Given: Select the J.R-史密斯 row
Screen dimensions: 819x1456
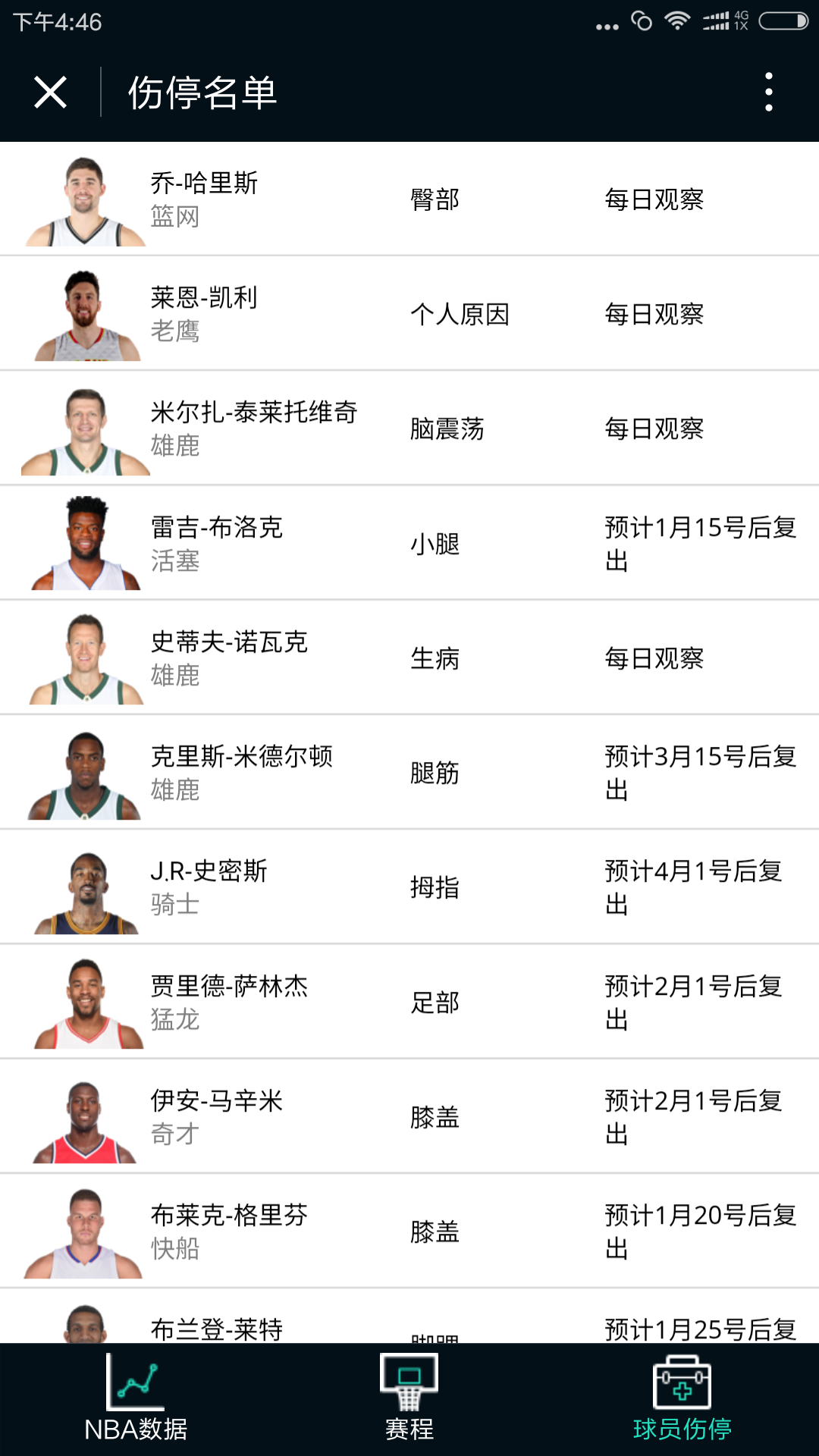Looking at the screenshot, I should point(409,887).
